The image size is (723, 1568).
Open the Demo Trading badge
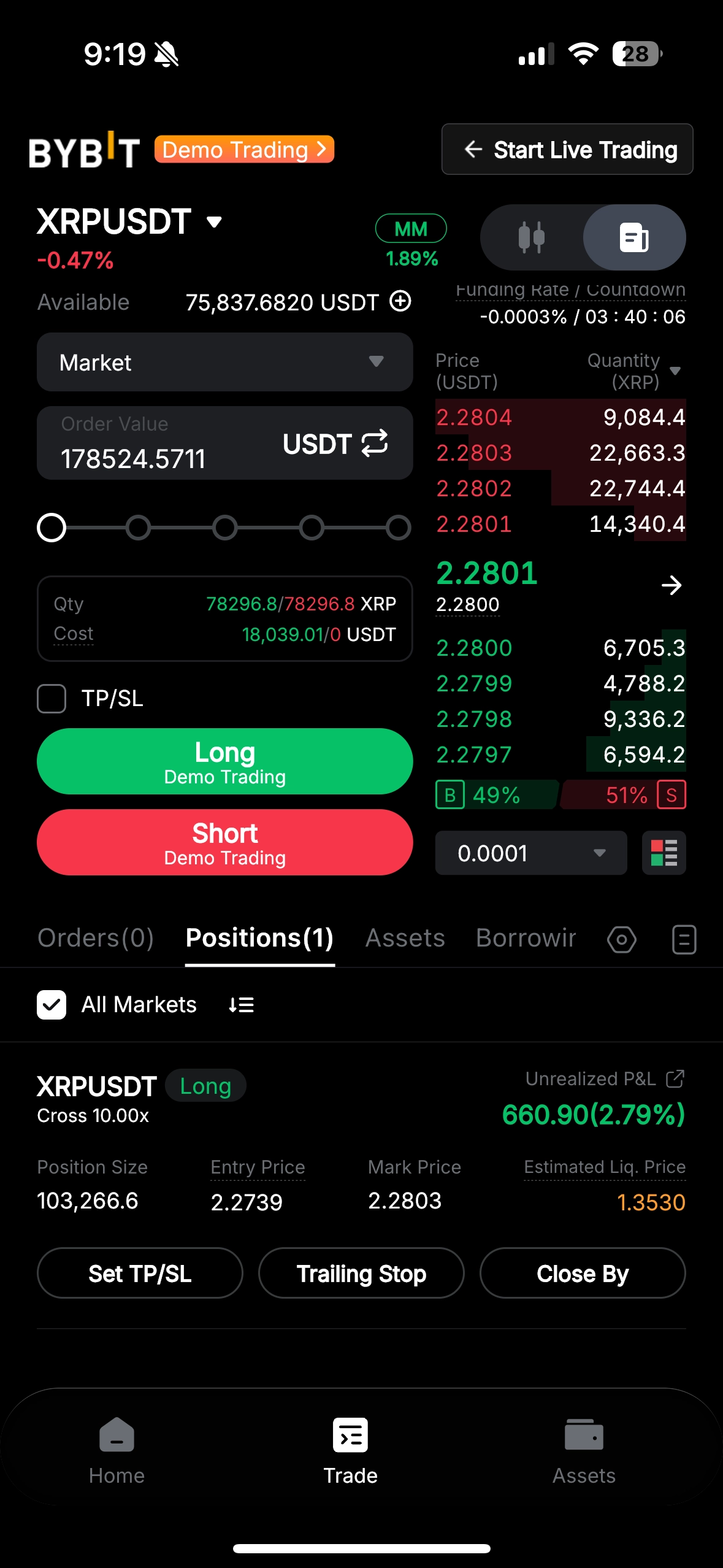pyautogui.click(x=243, y=150)
